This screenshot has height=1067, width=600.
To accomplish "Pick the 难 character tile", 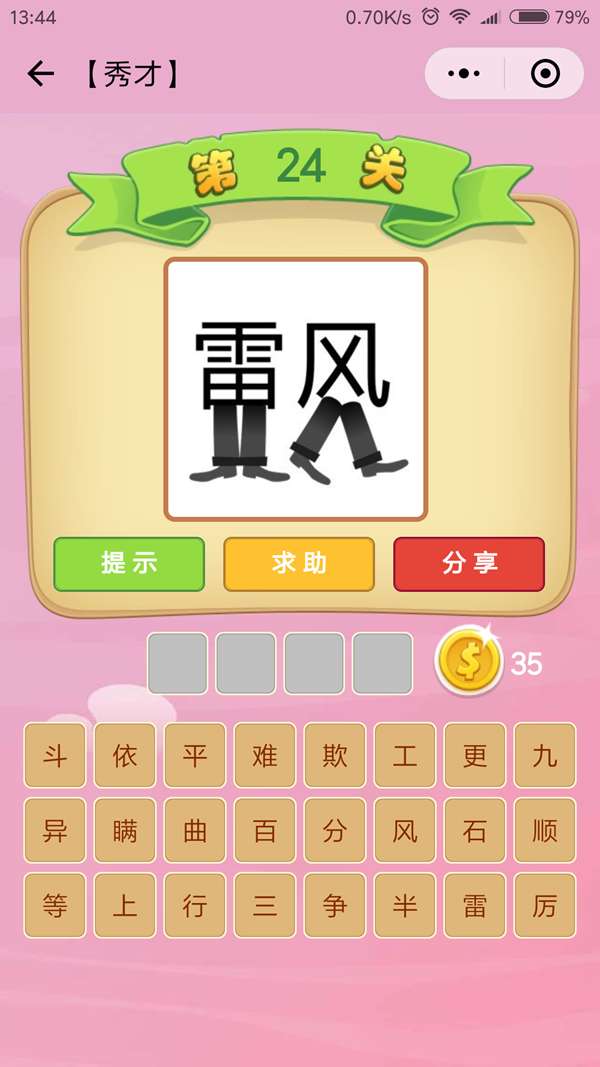I will pos(265,755).
